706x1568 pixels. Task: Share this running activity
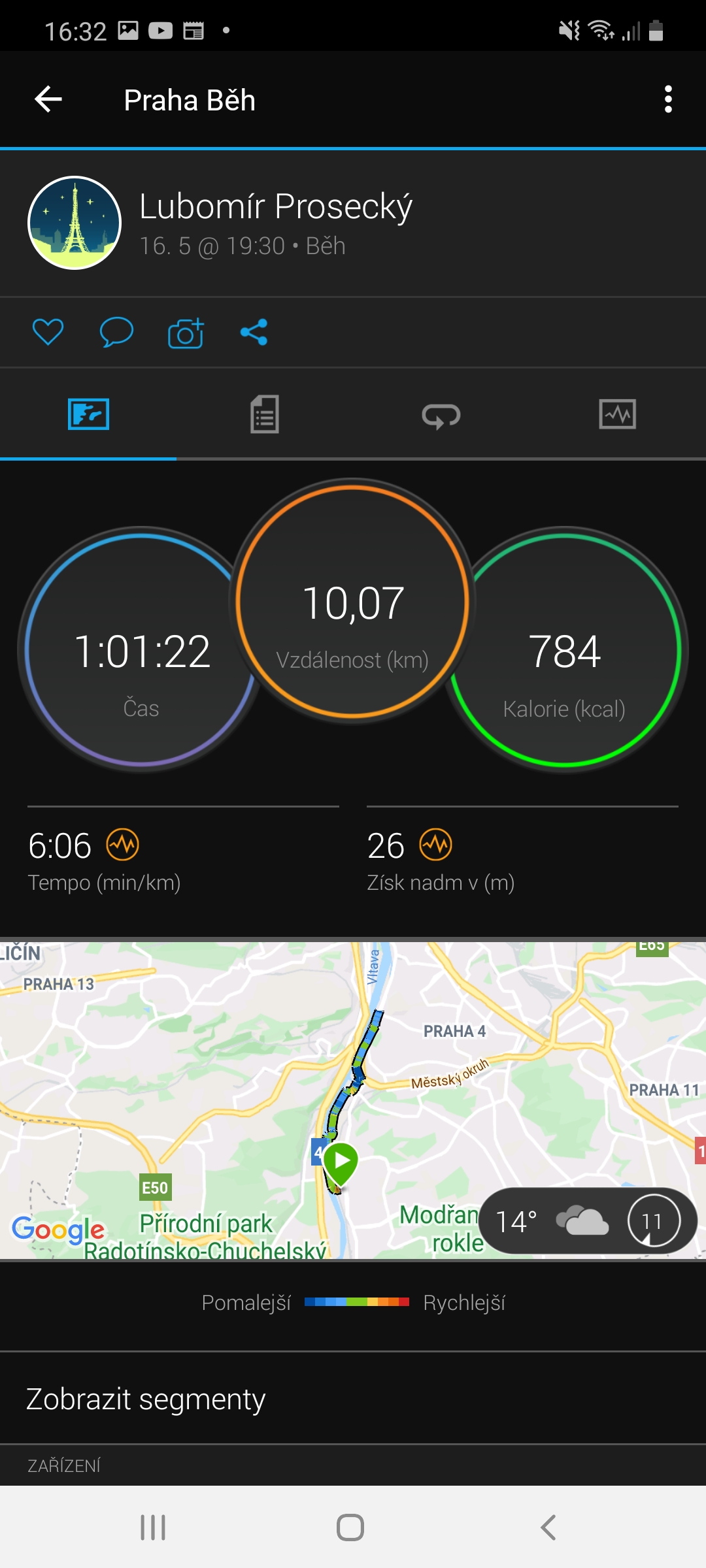[254, 332]
